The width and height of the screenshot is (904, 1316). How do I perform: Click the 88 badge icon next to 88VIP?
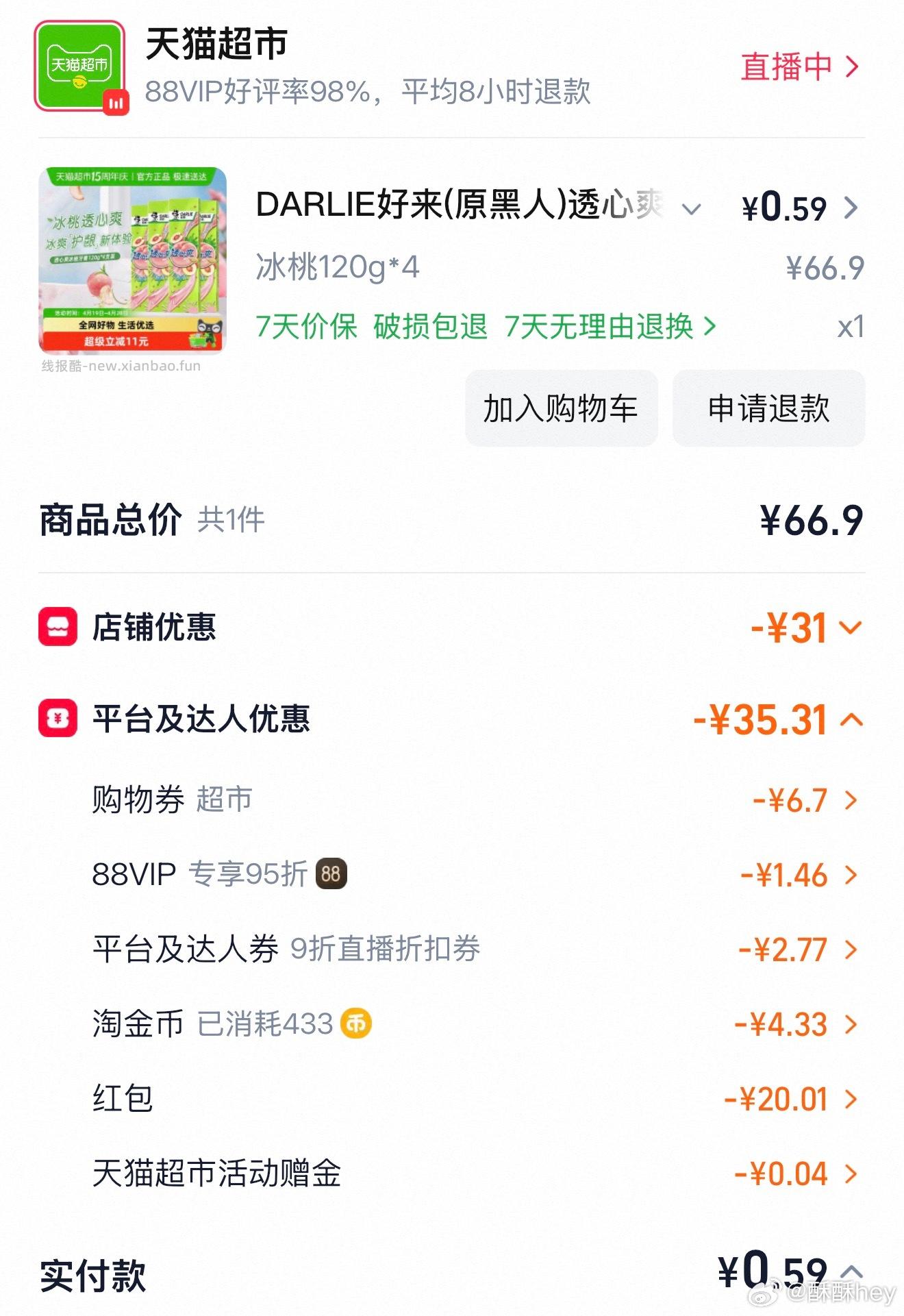(x=331, y=874)
